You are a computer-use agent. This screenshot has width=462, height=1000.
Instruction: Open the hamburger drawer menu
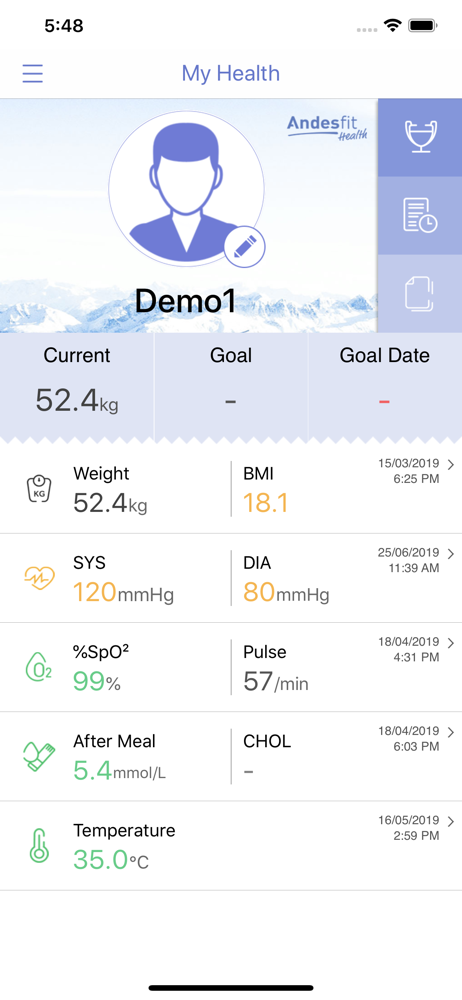[x=33, y=73]
